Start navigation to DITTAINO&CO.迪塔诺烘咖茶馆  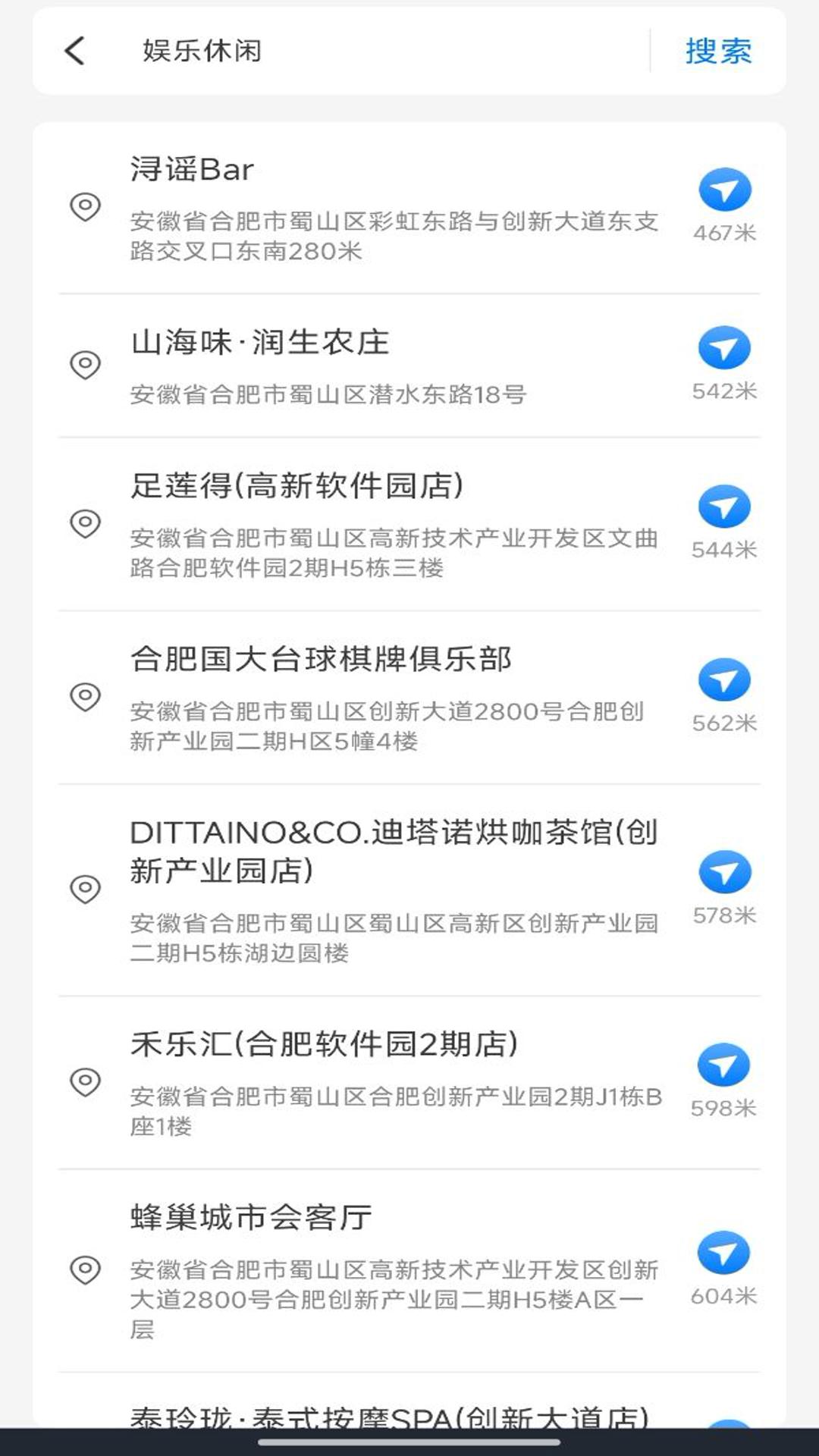pyautogui.click(x=724, y=872)
